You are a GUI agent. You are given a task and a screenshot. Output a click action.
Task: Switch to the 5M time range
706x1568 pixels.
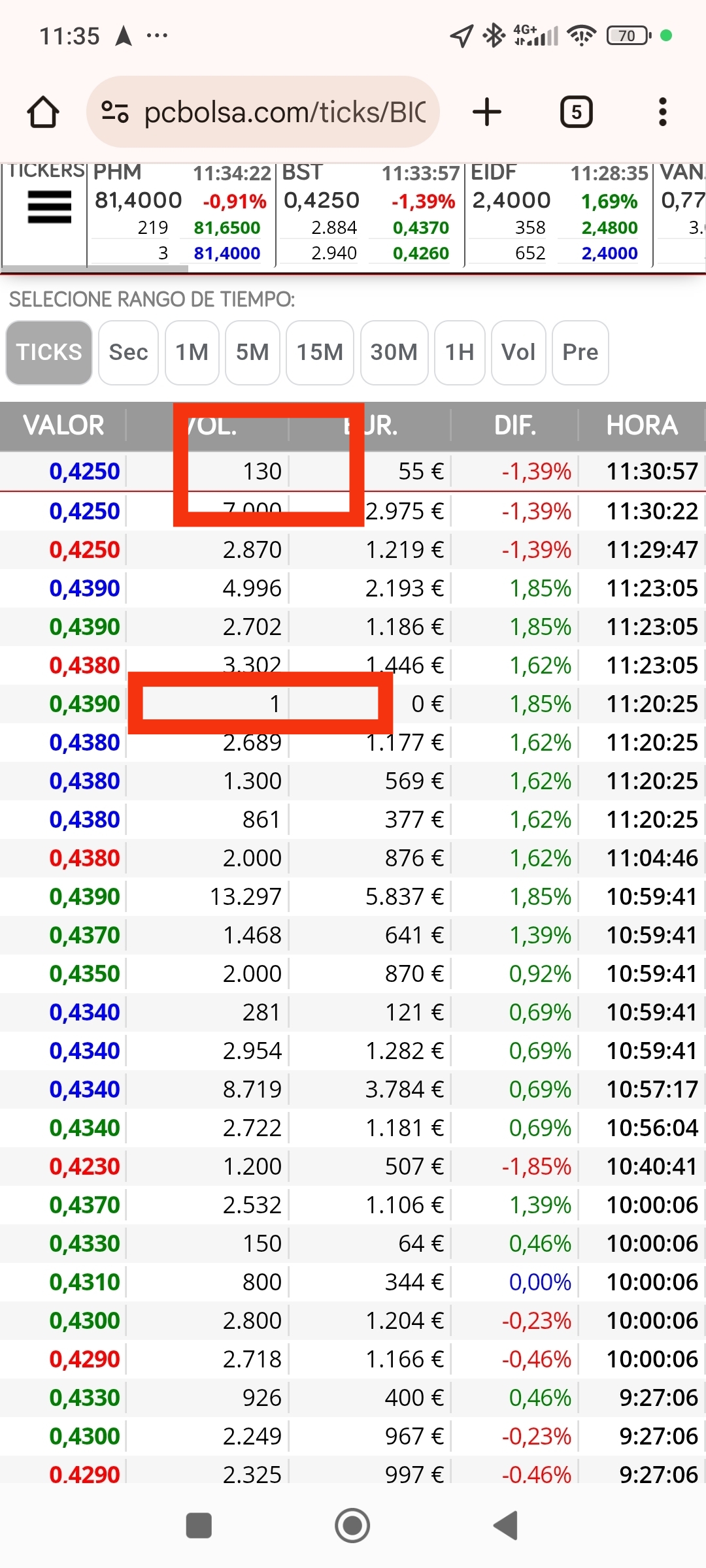click(252, 353)
